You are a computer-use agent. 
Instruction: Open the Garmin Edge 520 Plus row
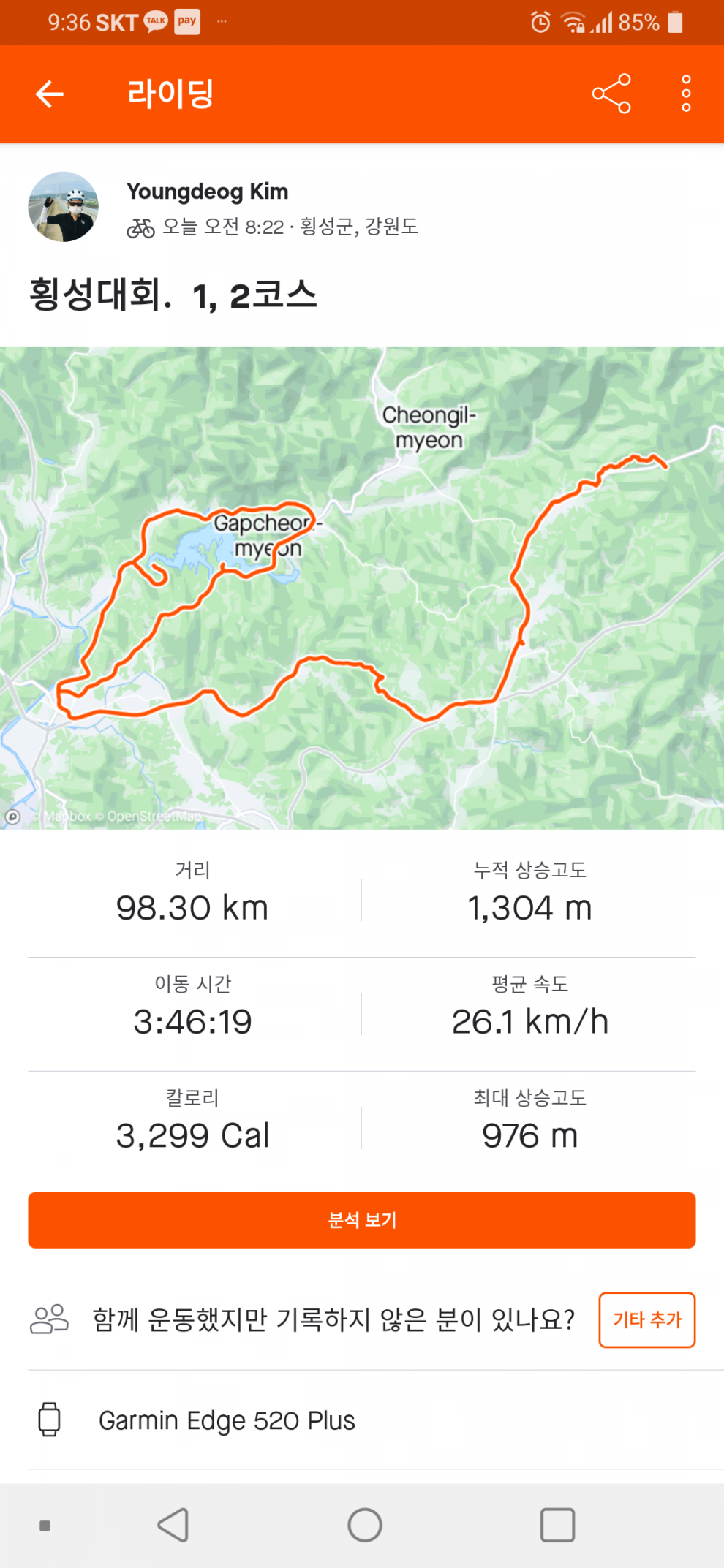point(362,1420)
